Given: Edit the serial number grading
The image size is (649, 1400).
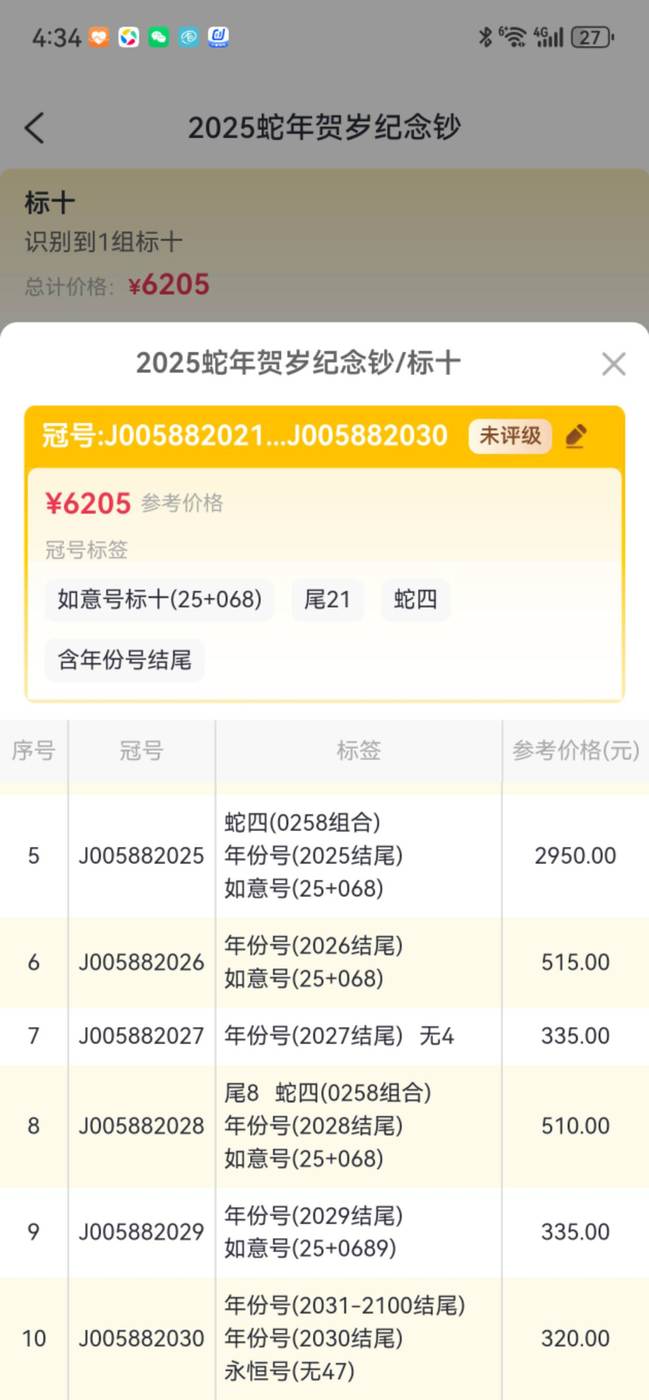Looking at the screenshot, I should pyautogui.click(x=576, y=436).
